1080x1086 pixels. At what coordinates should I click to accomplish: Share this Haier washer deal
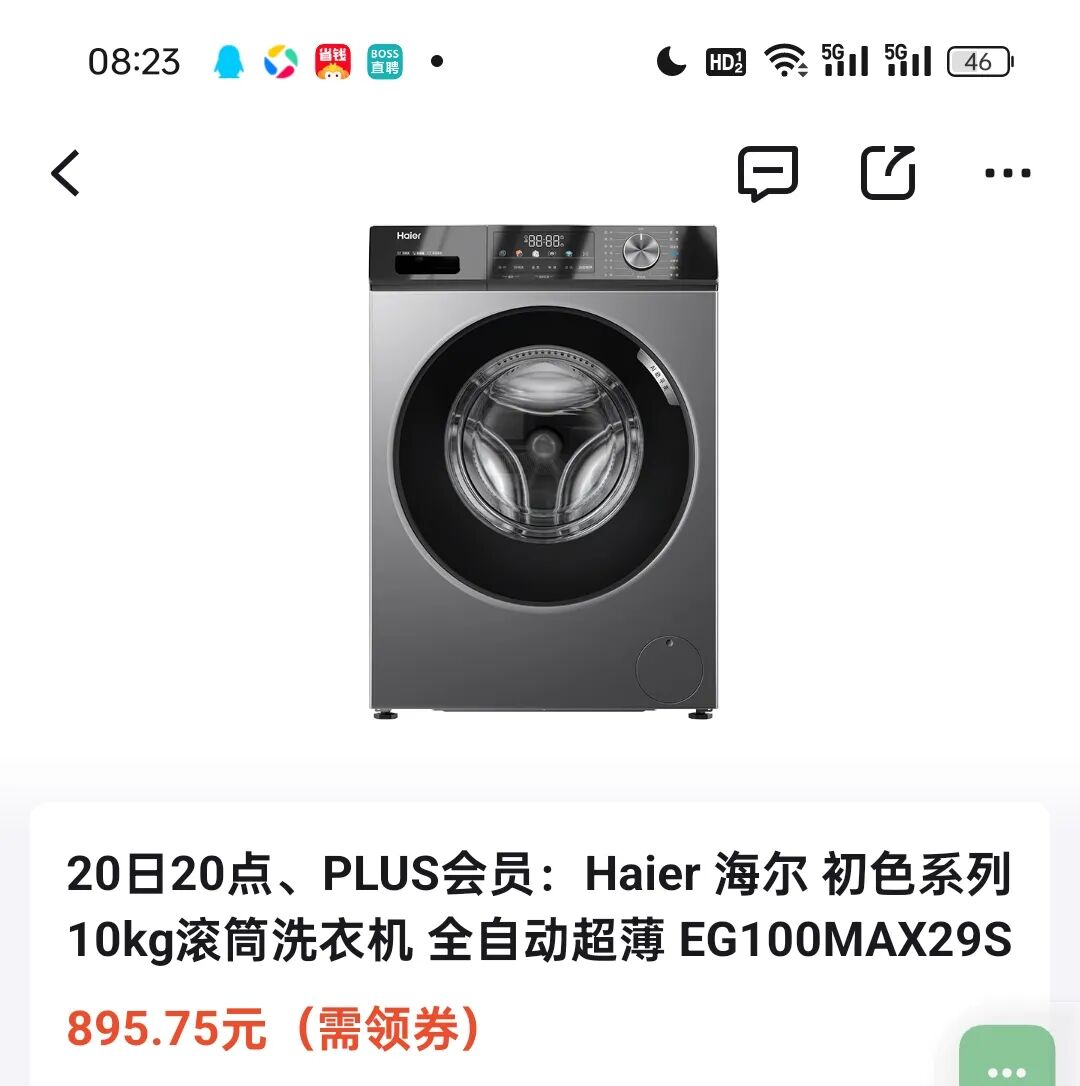coord(888,173)
